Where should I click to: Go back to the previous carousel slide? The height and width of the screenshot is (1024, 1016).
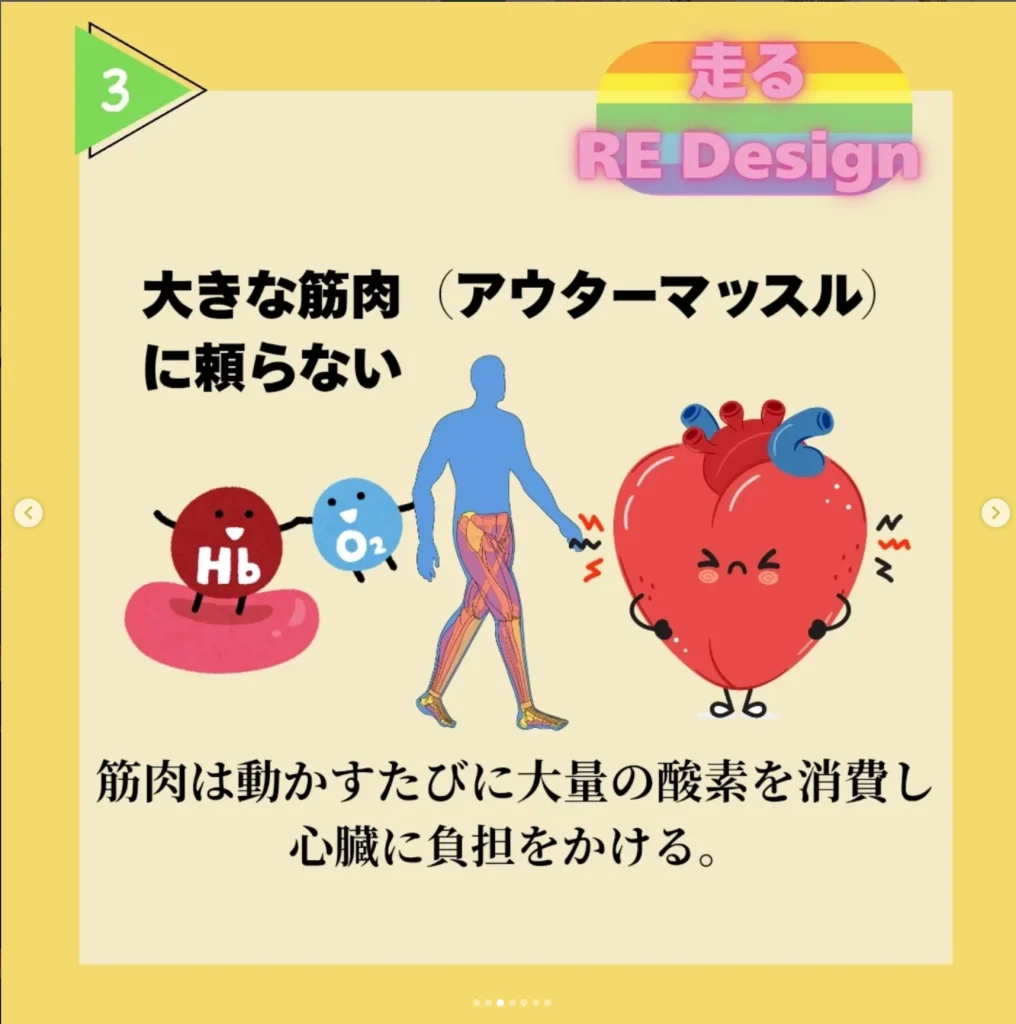click(28, 513)
